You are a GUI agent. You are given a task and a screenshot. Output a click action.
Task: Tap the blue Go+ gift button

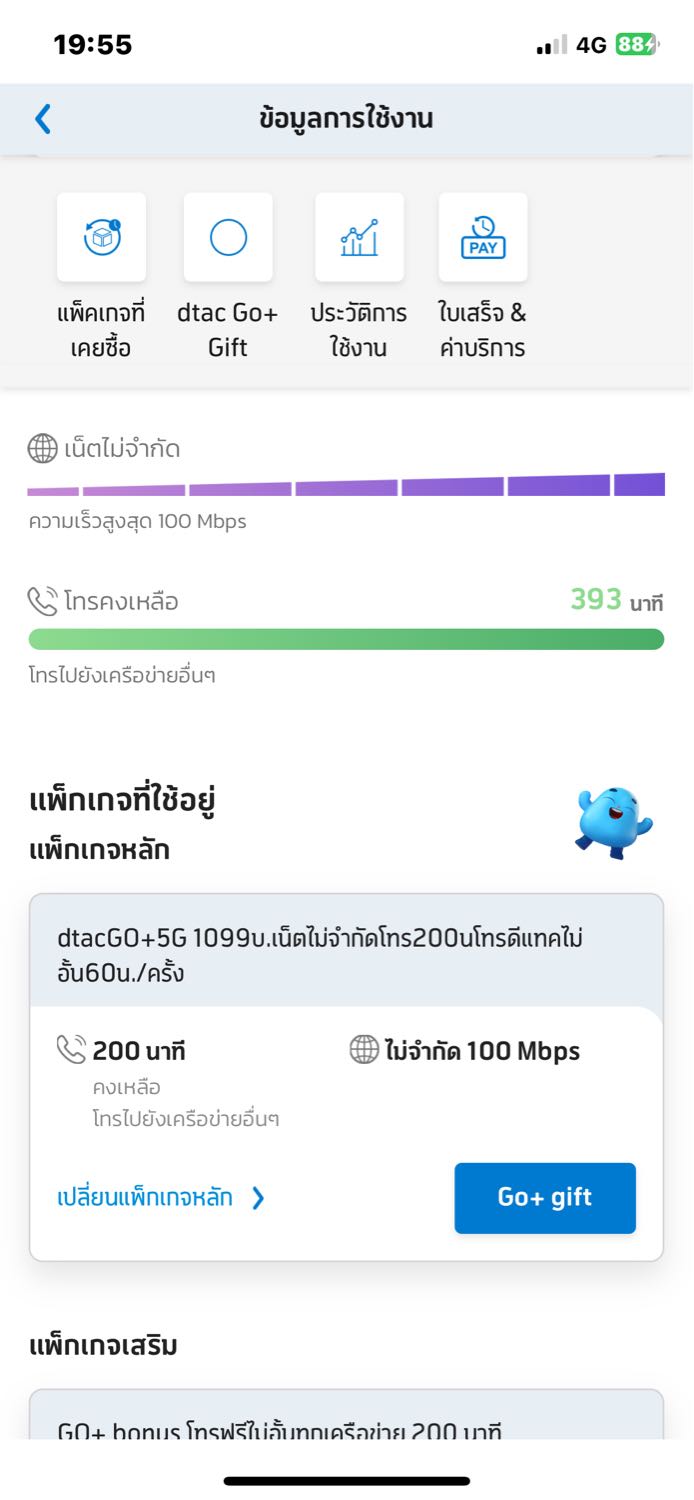point(545,1197)
